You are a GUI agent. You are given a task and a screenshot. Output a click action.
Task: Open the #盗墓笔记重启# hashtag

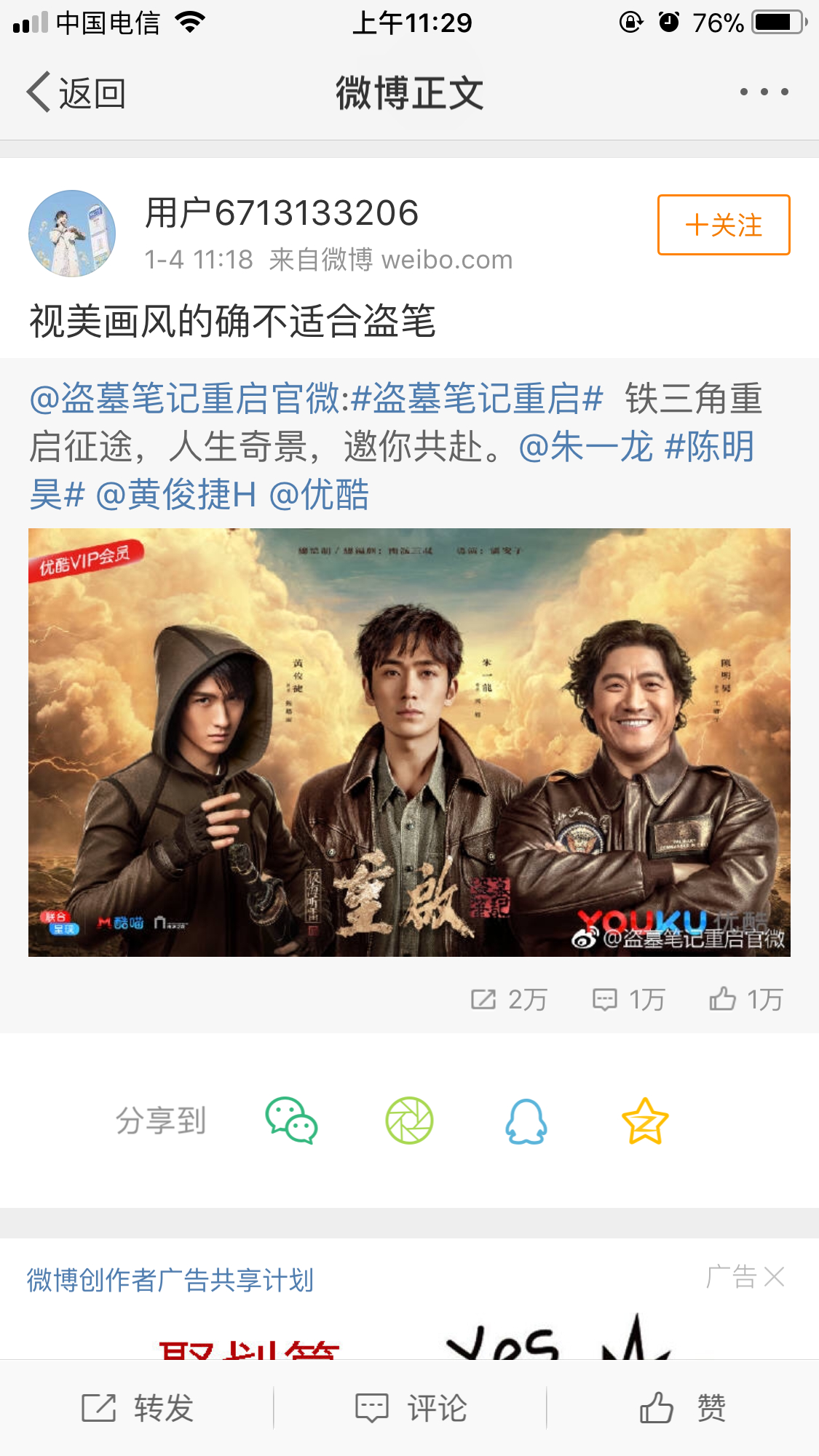[x=477, y=399]
